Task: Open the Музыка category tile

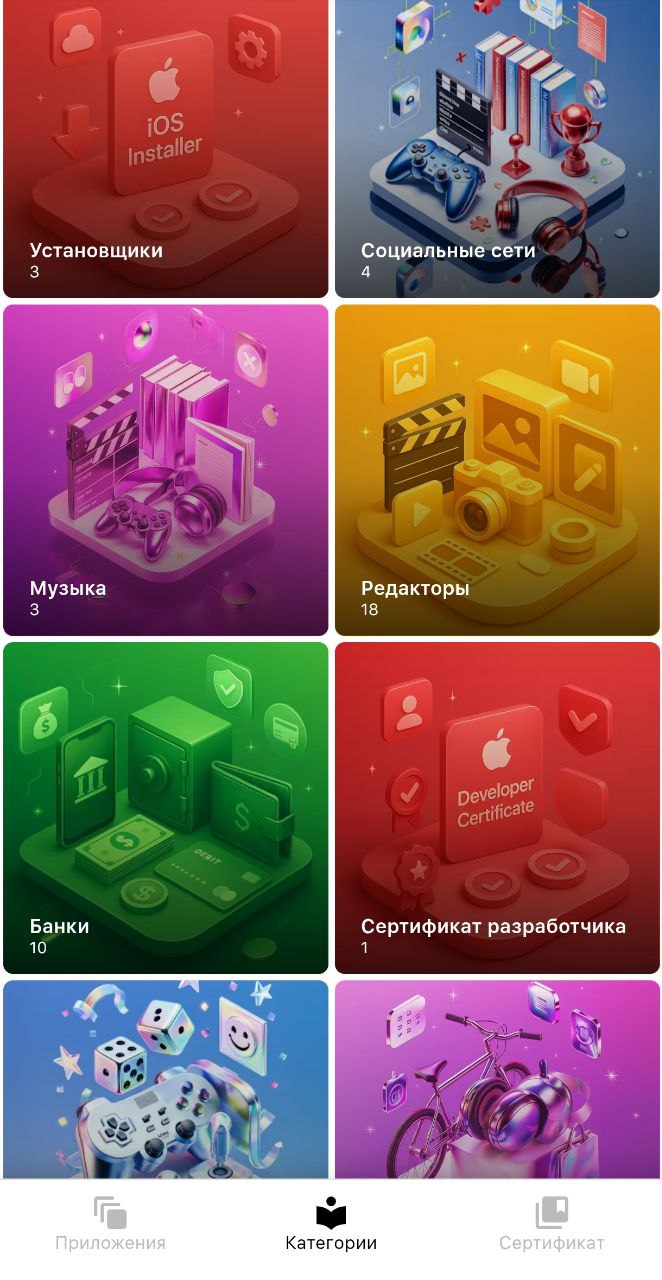Action: tap(166, 470)
